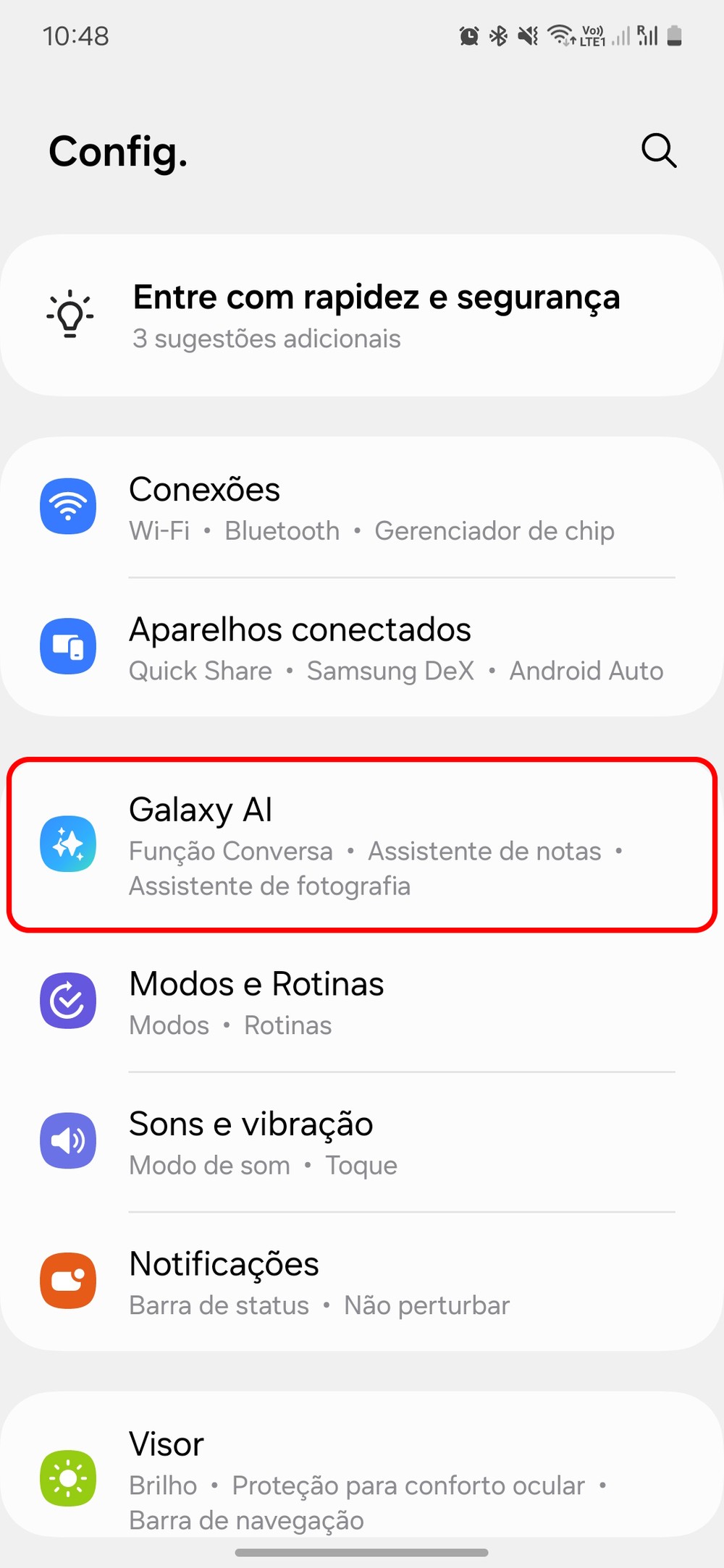
Task: Open the Galaxy AI settings
Action: (362, 845)
